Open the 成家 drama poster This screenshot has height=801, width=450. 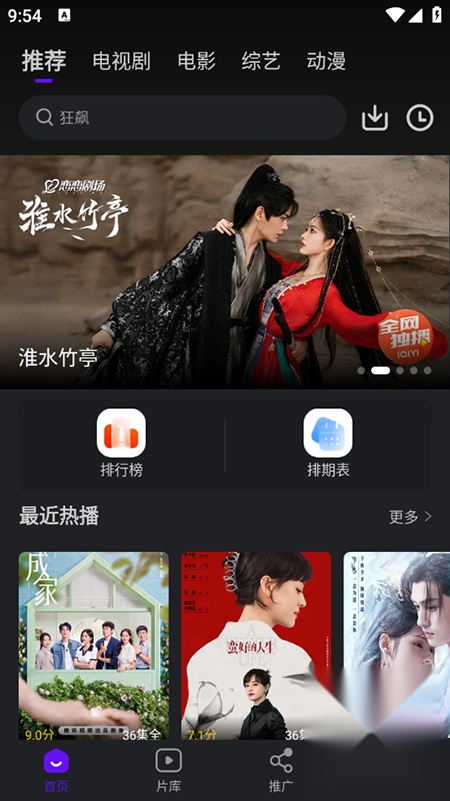pos(93,646)
